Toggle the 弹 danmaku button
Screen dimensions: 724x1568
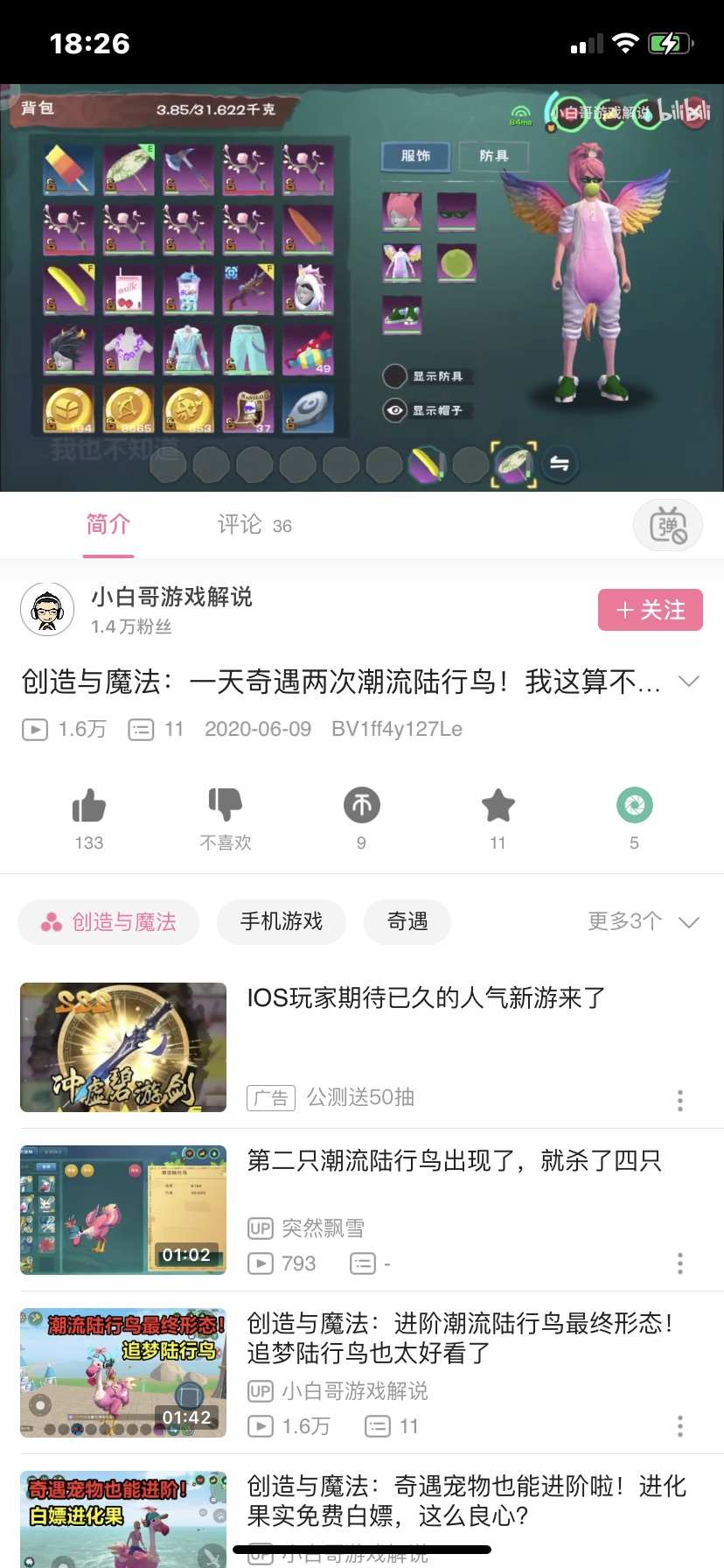click(667, 526)
